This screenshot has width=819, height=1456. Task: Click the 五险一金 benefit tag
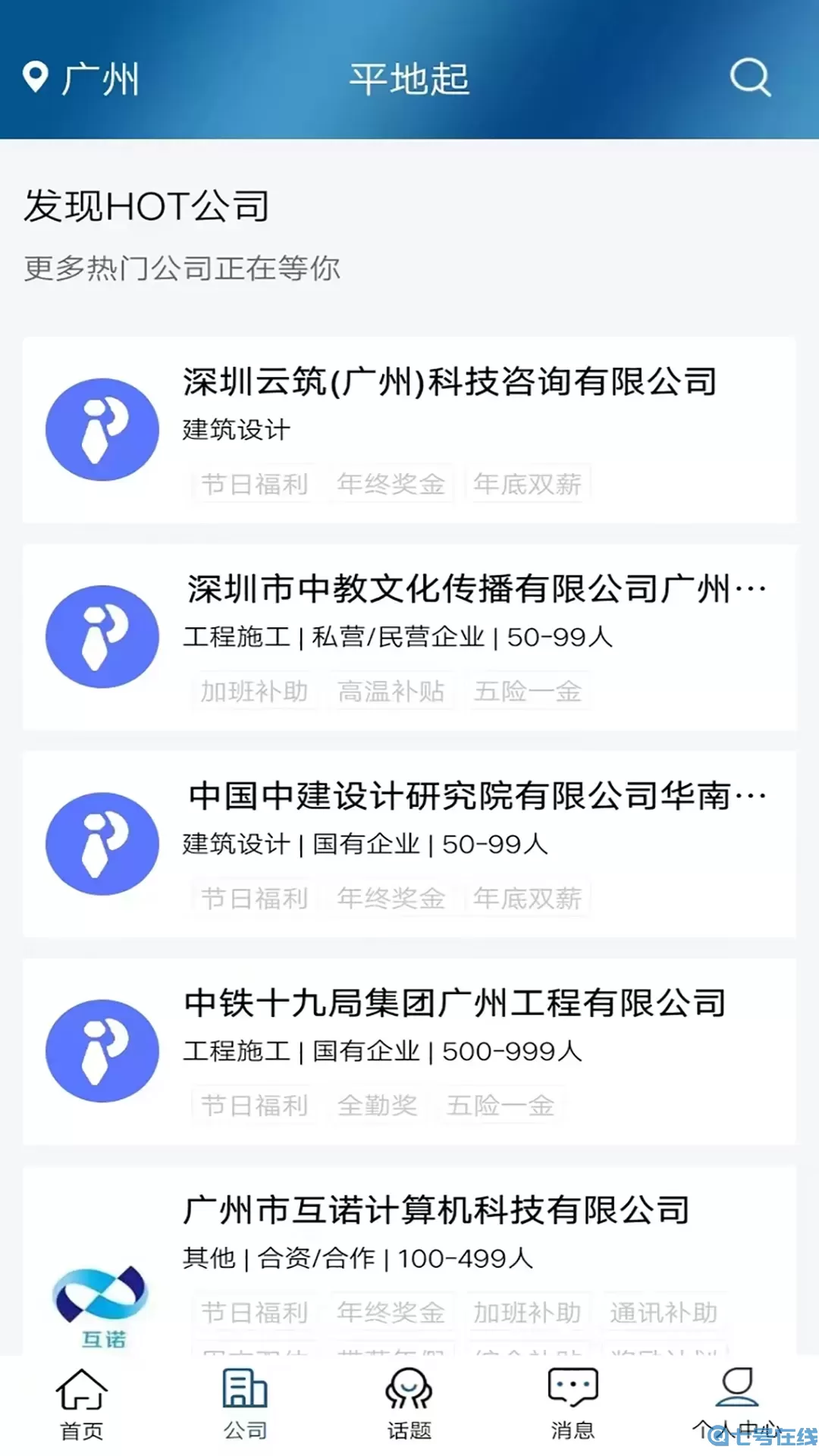click(x=529, y=691)
